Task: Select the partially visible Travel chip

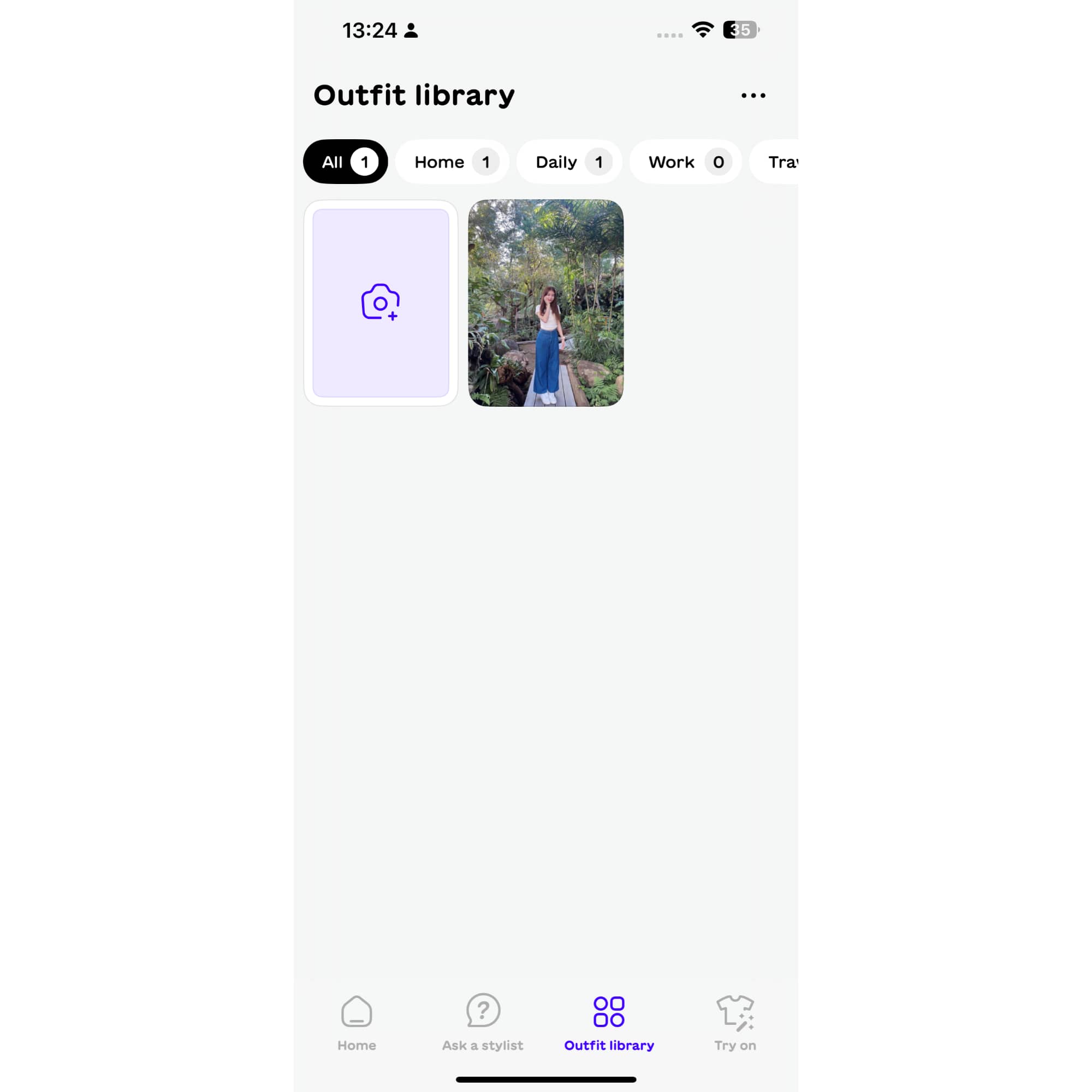Action: 780,162
